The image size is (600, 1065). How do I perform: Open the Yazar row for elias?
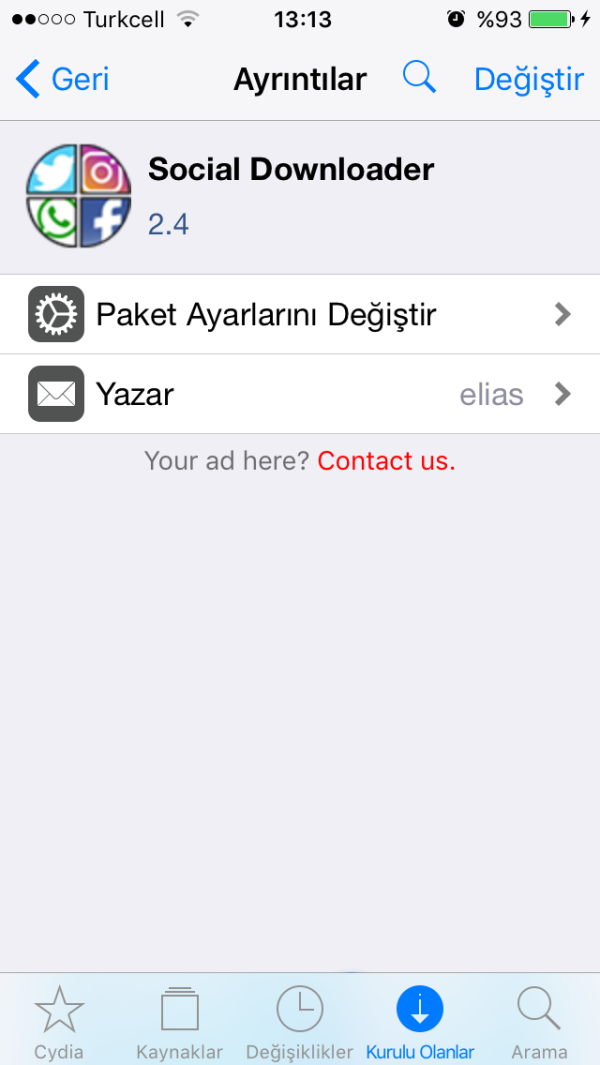click(300, 394)
